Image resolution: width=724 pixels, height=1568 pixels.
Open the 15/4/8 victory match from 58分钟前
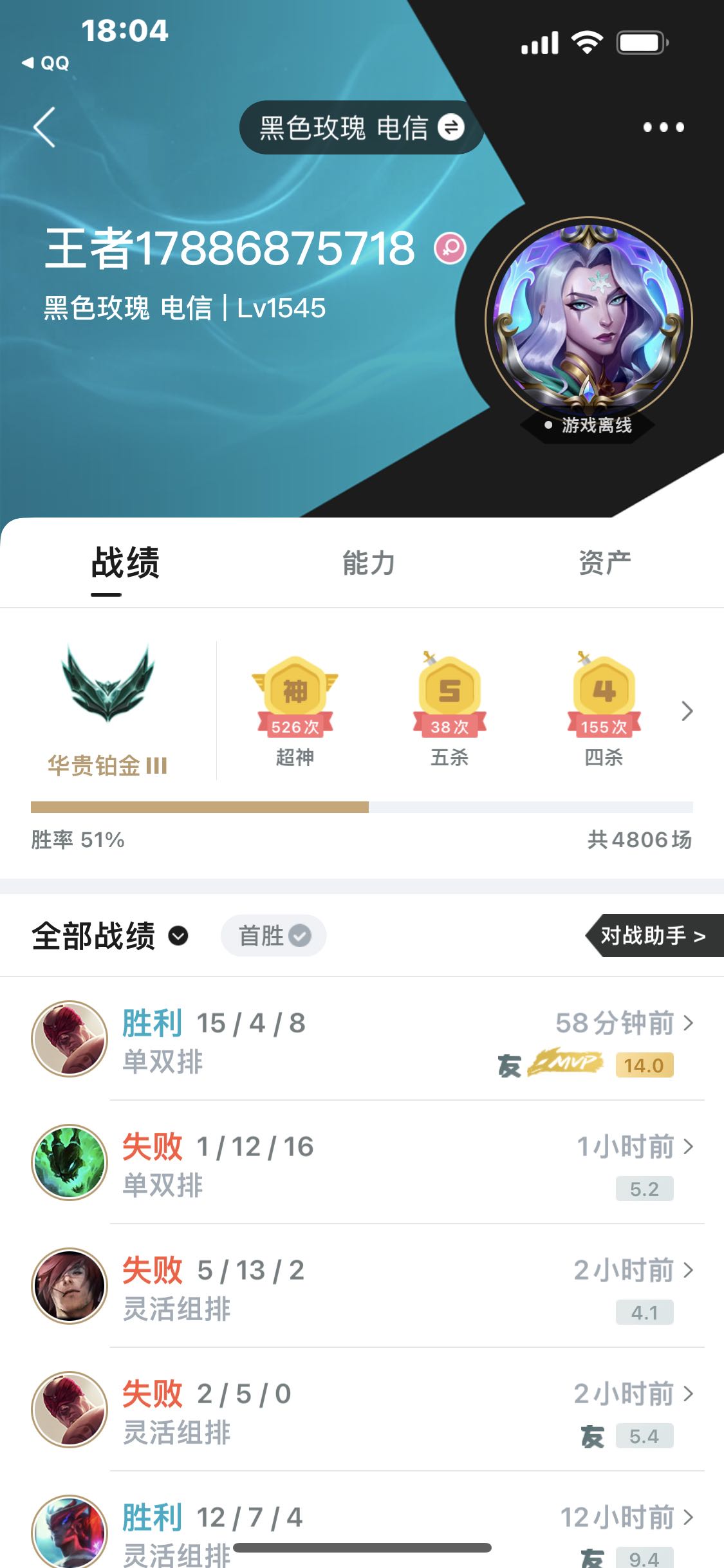point(362,1039)
